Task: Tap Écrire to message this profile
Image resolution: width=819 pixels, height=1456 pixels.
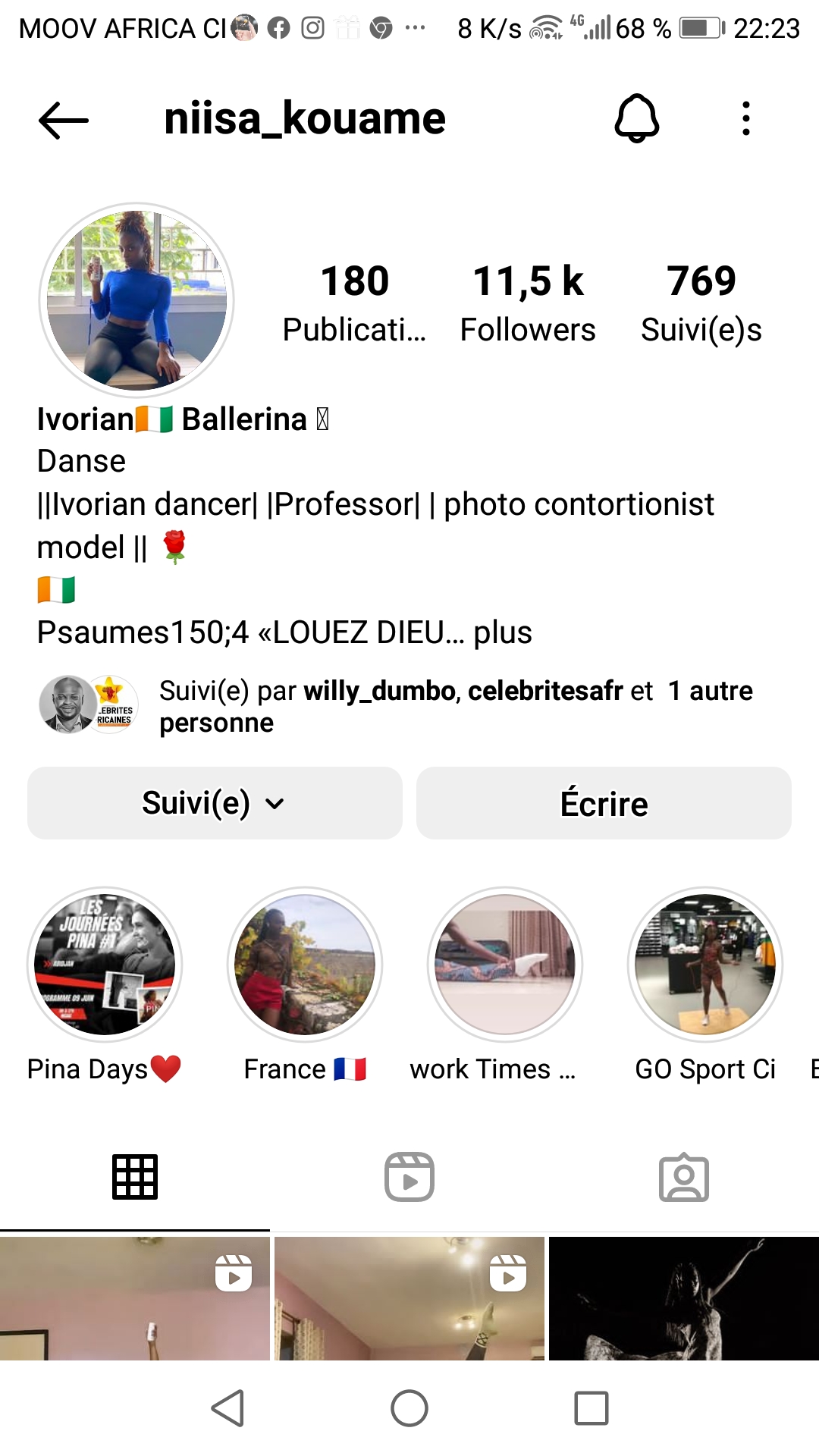Action: coord(604,803)
